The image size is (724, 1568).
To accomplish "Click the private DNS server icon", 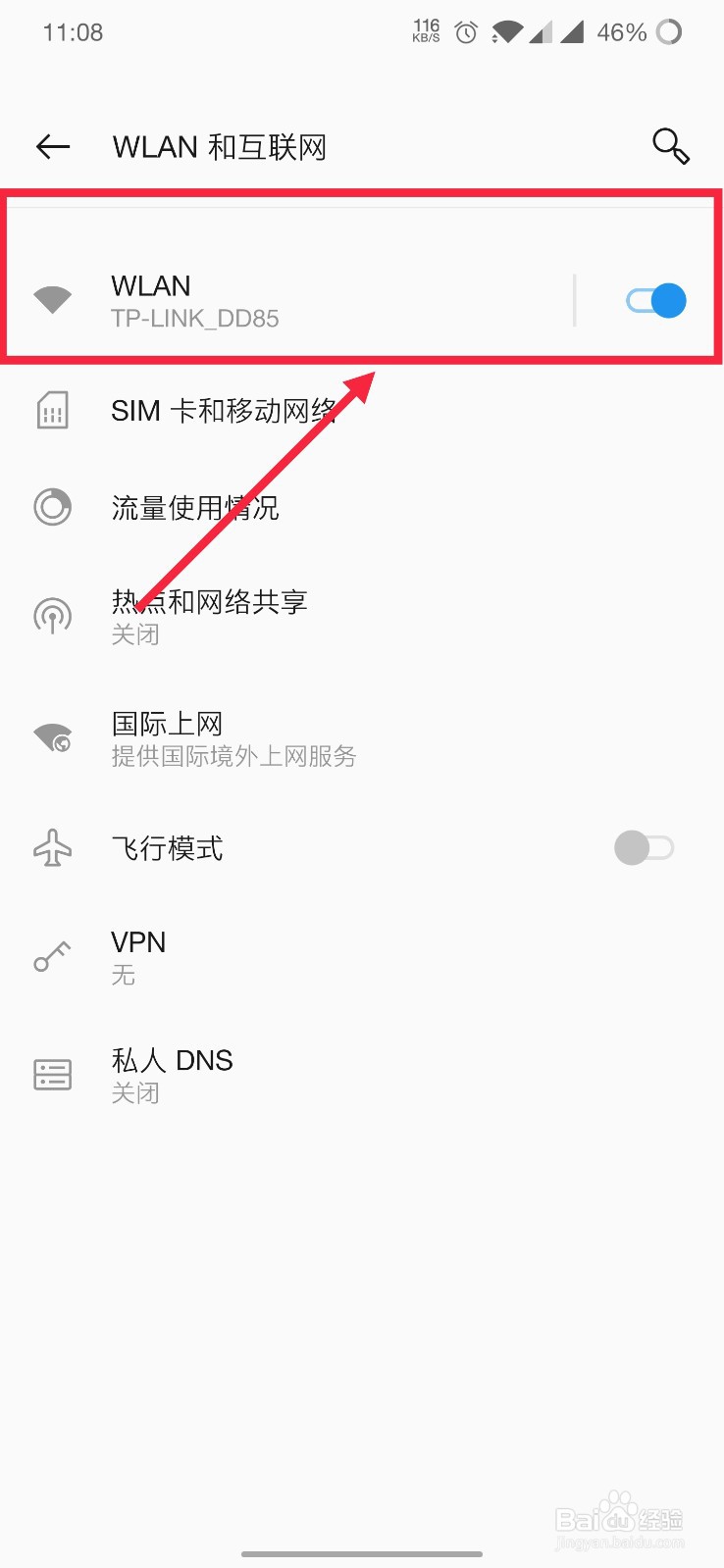I will pos(52,1074).
